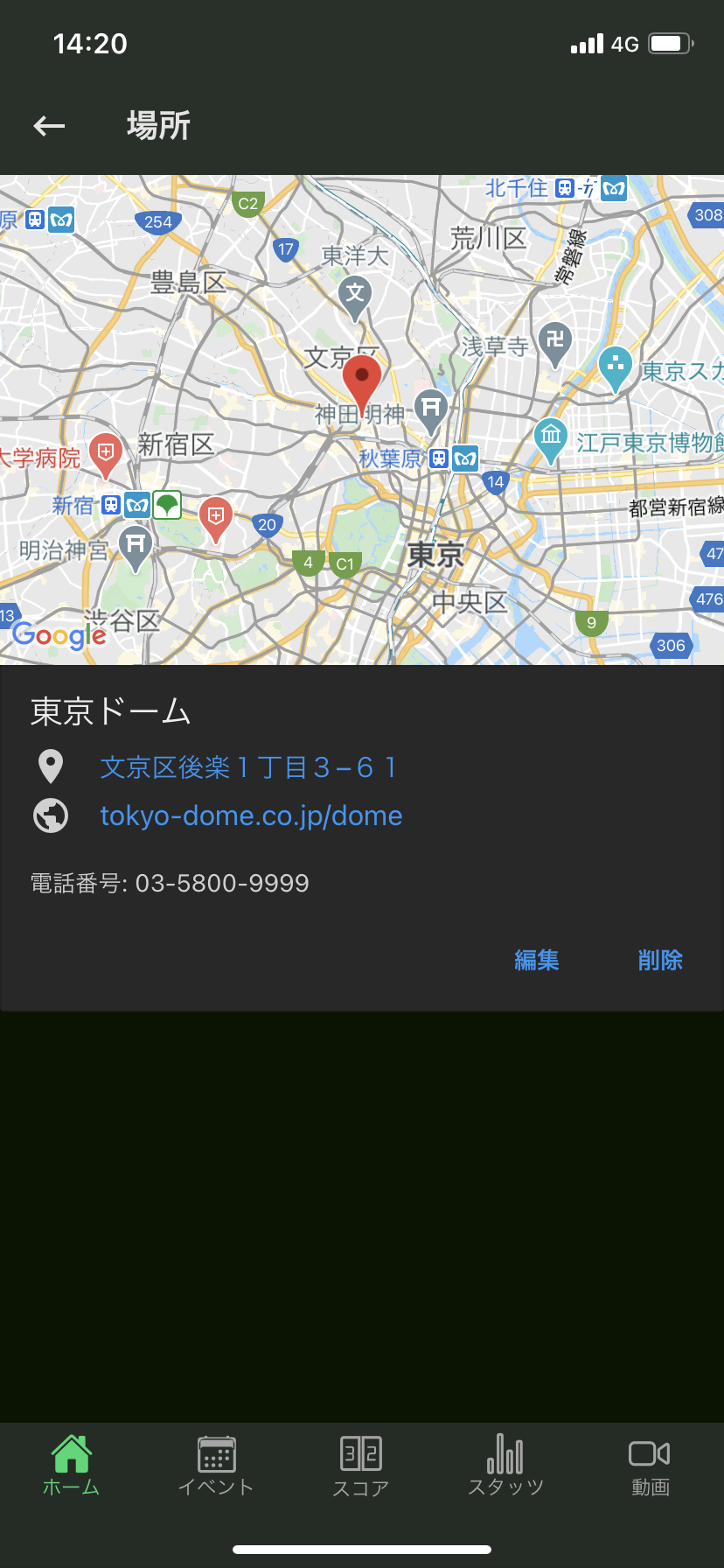Go back using the arrow icon
Viewport: 724px width, 1568px height.
(x=50, y=126)
